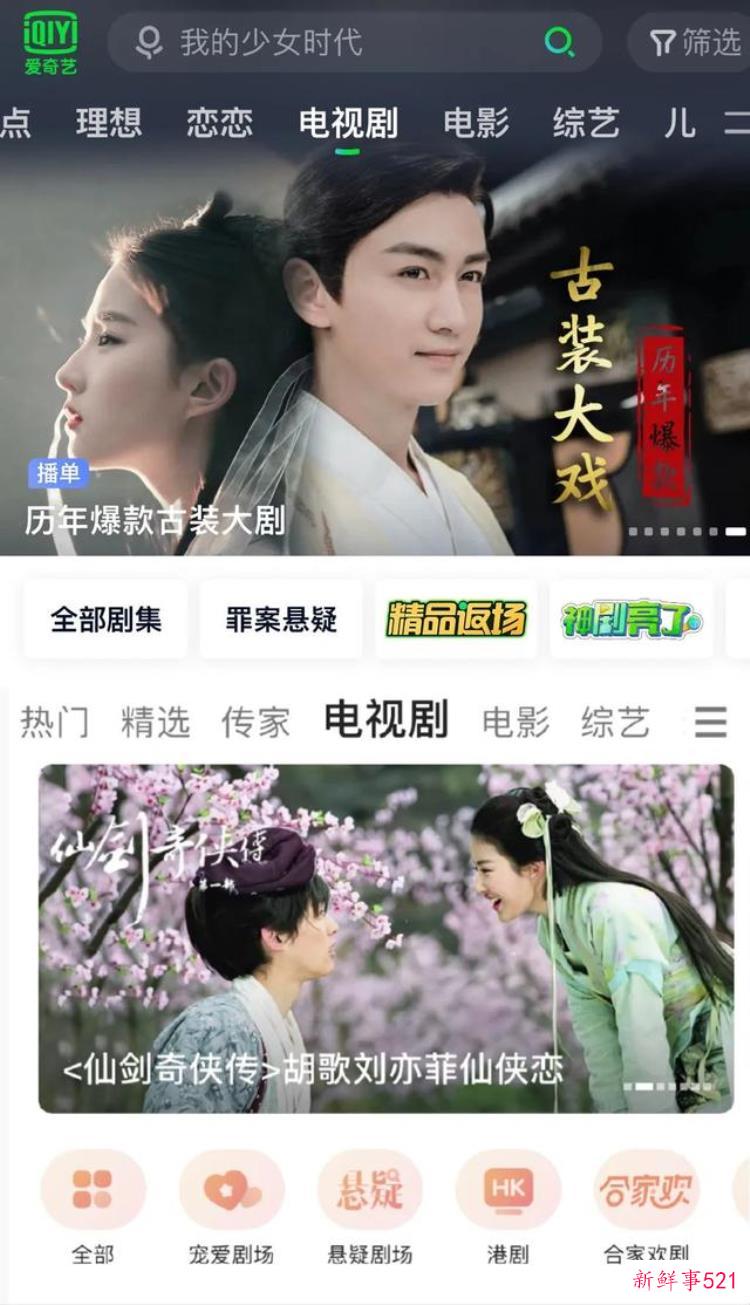Switch to the 精选 tab
750x1305 pixels.
pos(155,722)
